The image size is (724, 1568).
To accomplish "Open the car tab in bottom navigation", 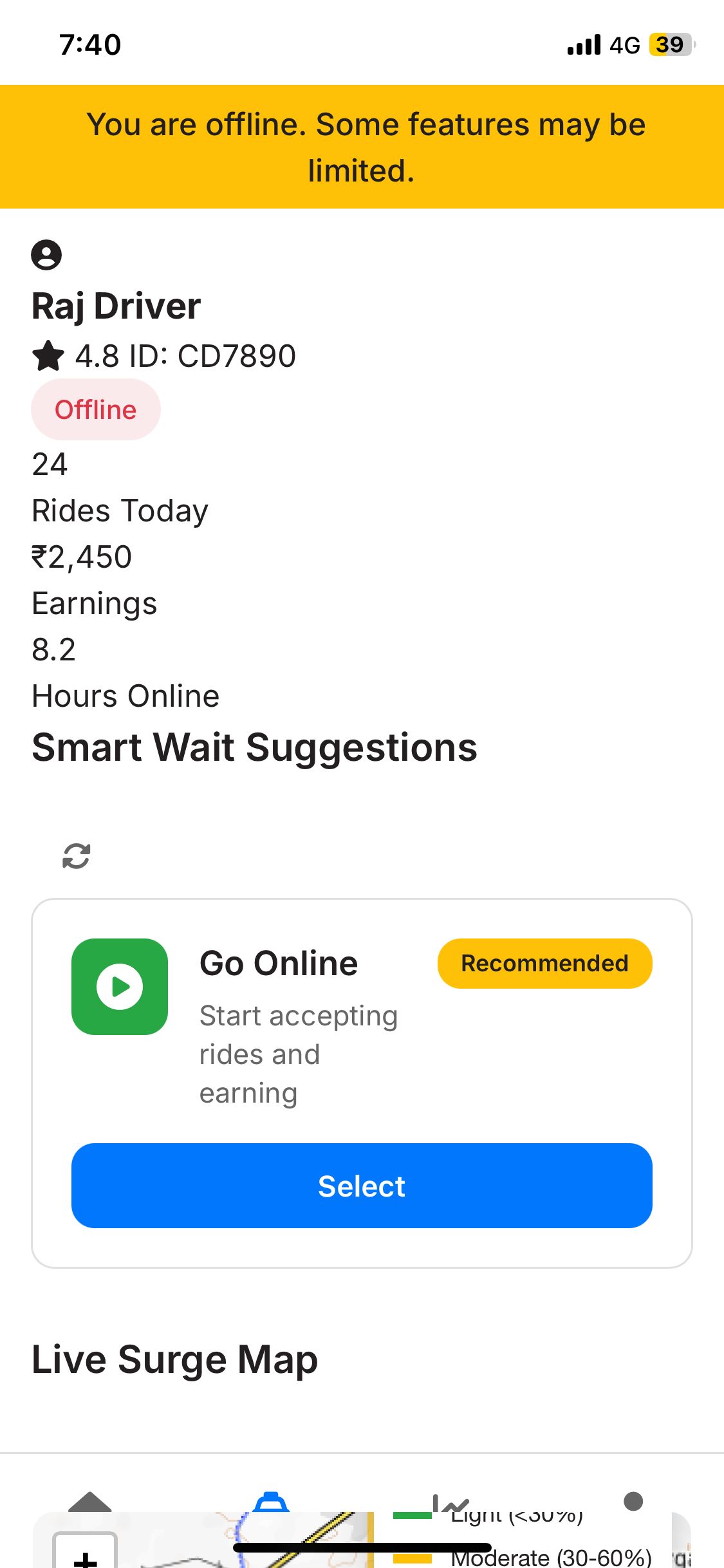I will (271, 1501).
